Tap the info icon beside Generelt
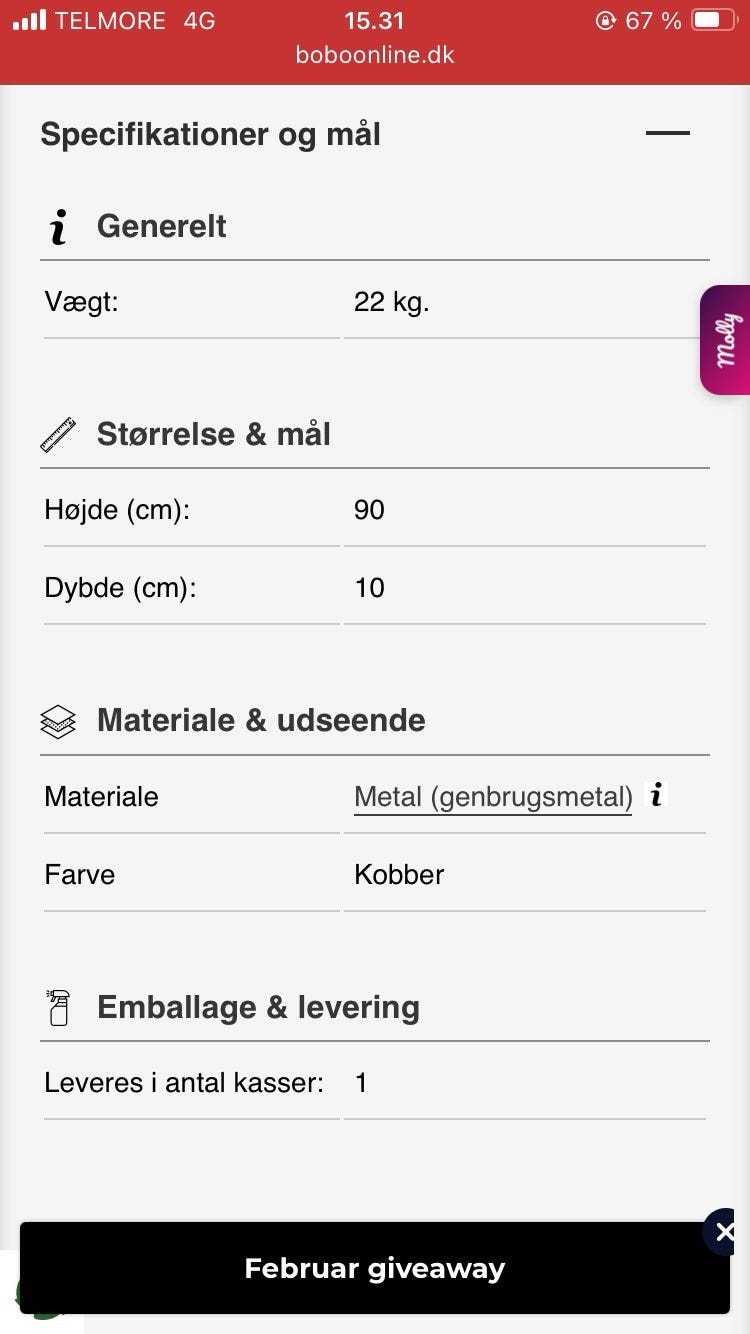 (x=58, y=227)
